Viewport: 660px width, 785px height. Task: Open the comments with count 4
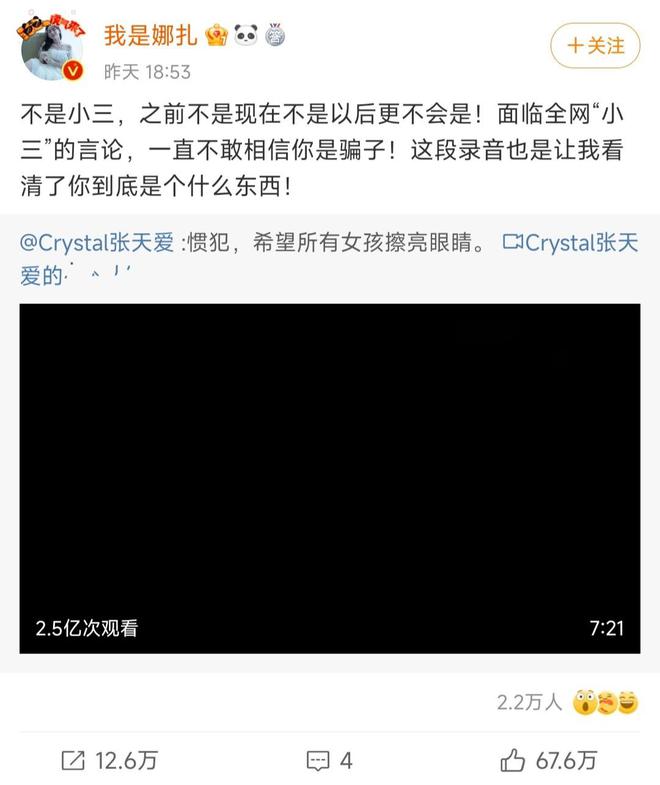(x=329, y=760)
